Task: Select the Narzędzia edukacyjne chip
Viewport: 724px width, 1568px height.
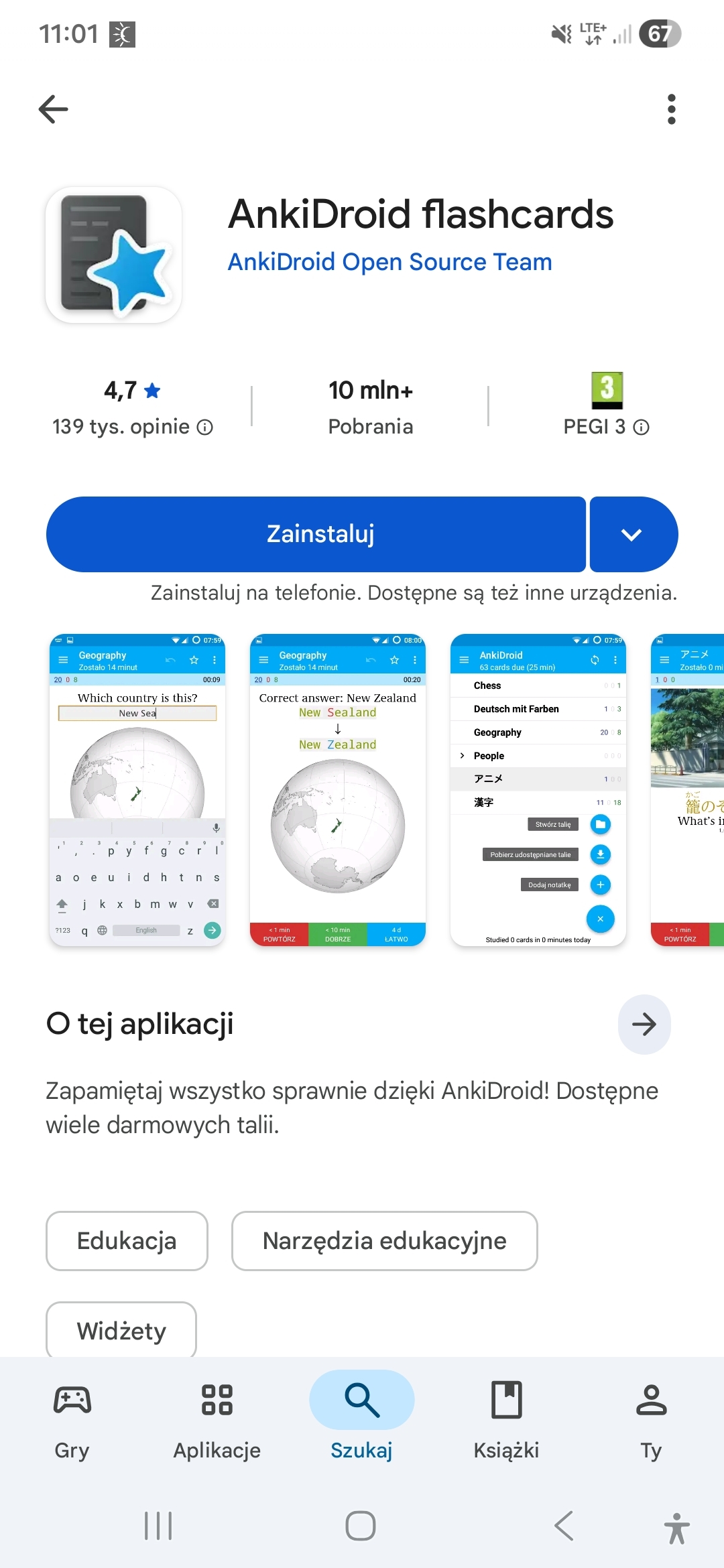Action: point(384,1241)
